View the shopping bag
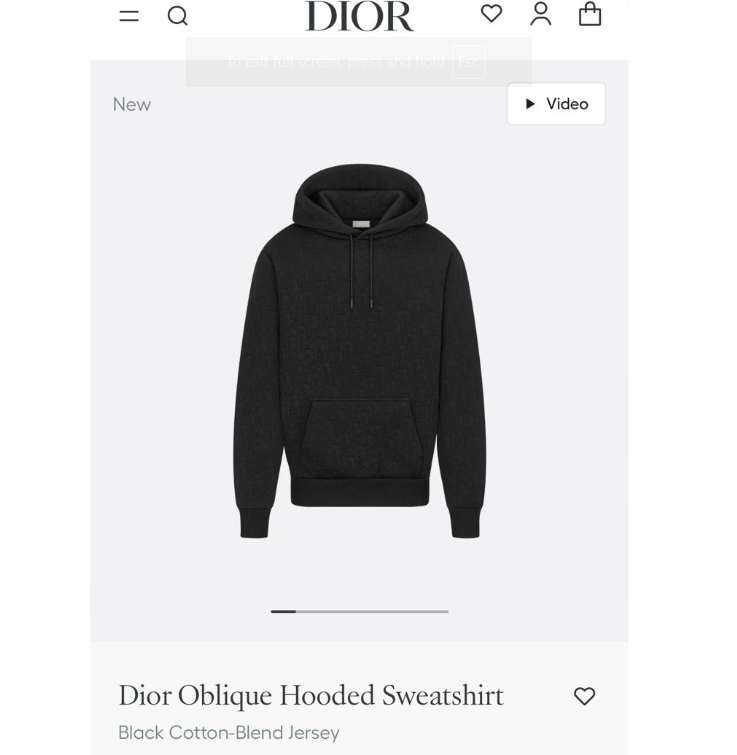This screenshot has height=755, width=737. (x=589, y=14)
